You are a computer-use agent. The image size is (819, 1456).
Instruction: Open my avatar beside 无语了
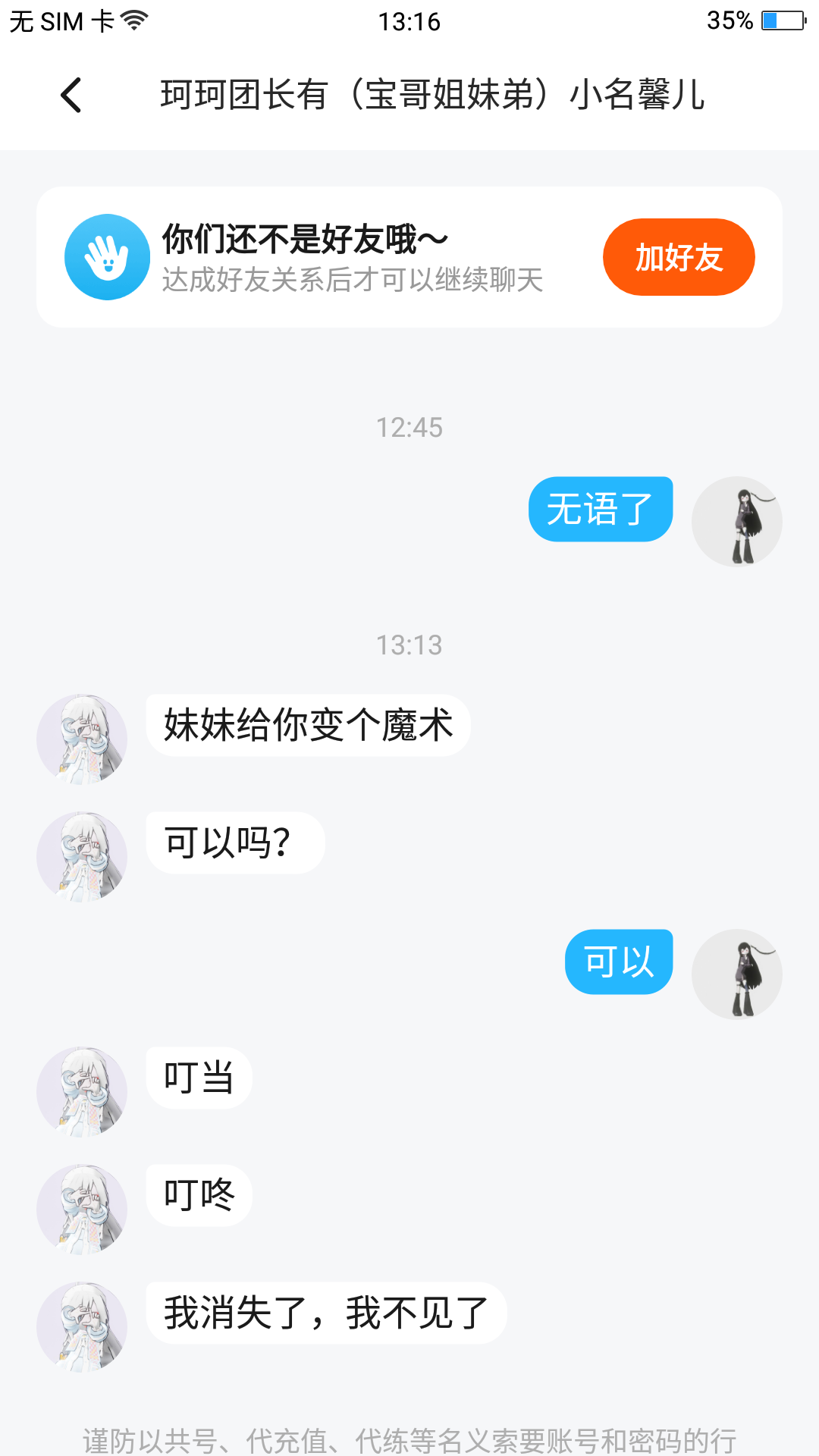[x=736, y=522]
